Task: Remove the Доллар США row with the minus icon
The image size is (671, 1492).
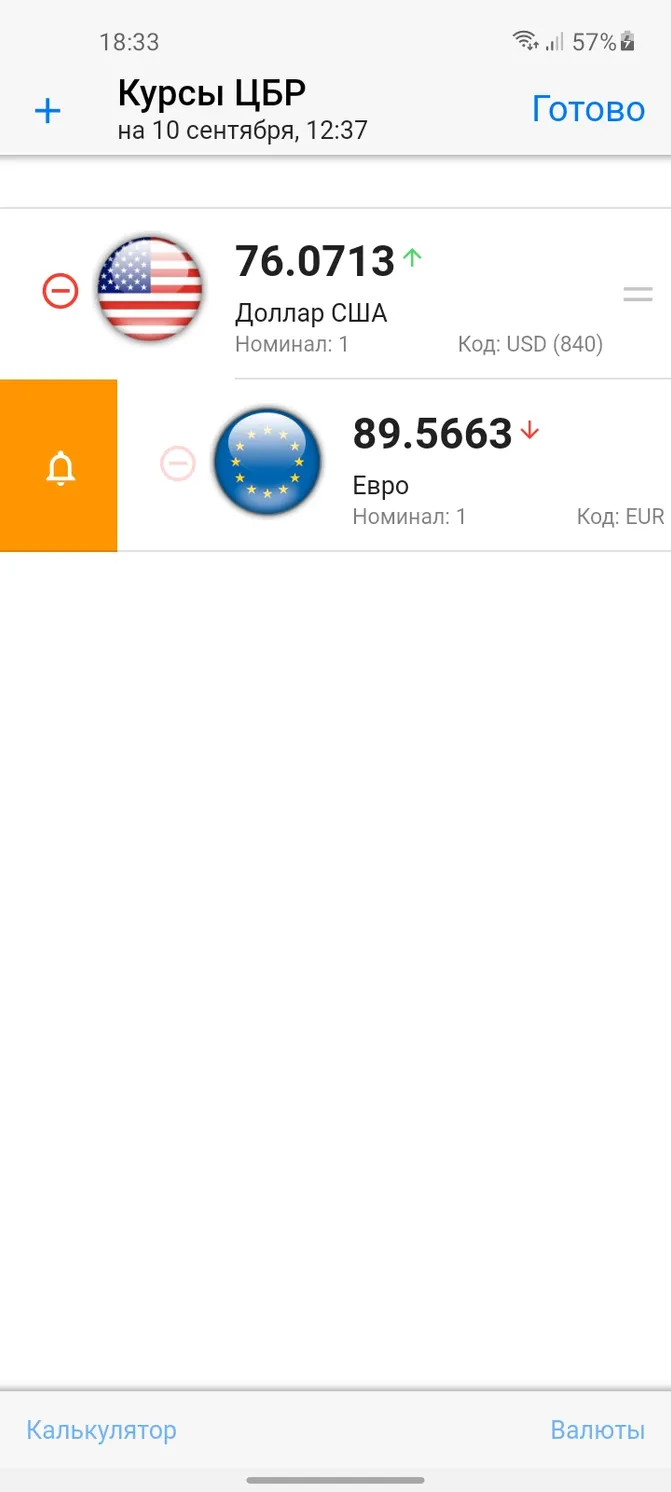Action: [60, 291]
